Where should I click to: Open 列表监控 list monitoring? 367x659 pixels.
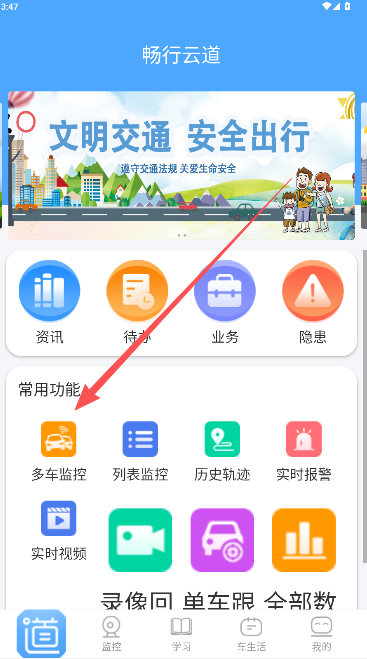(x=140, y=452)
